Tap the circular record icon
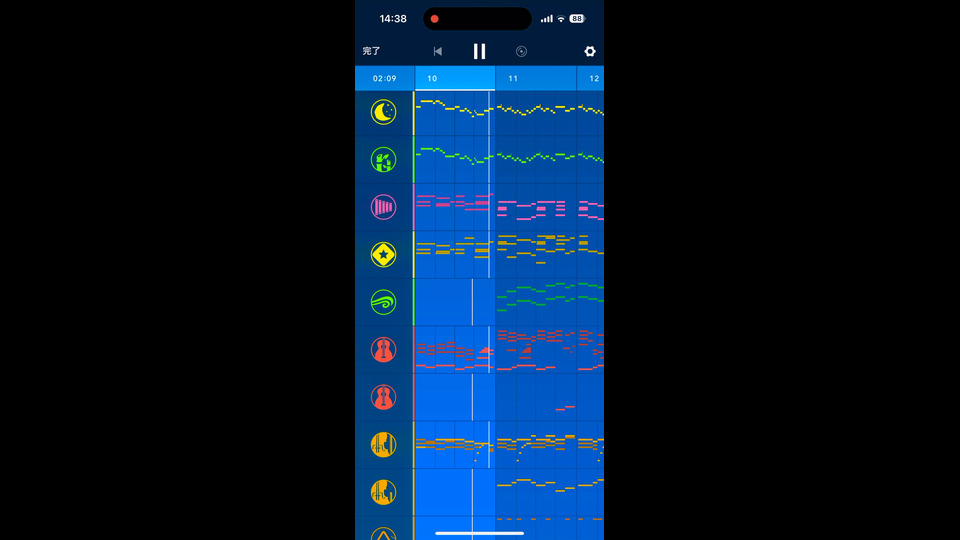Screen dimensions: 960x540 coord(521,51)
